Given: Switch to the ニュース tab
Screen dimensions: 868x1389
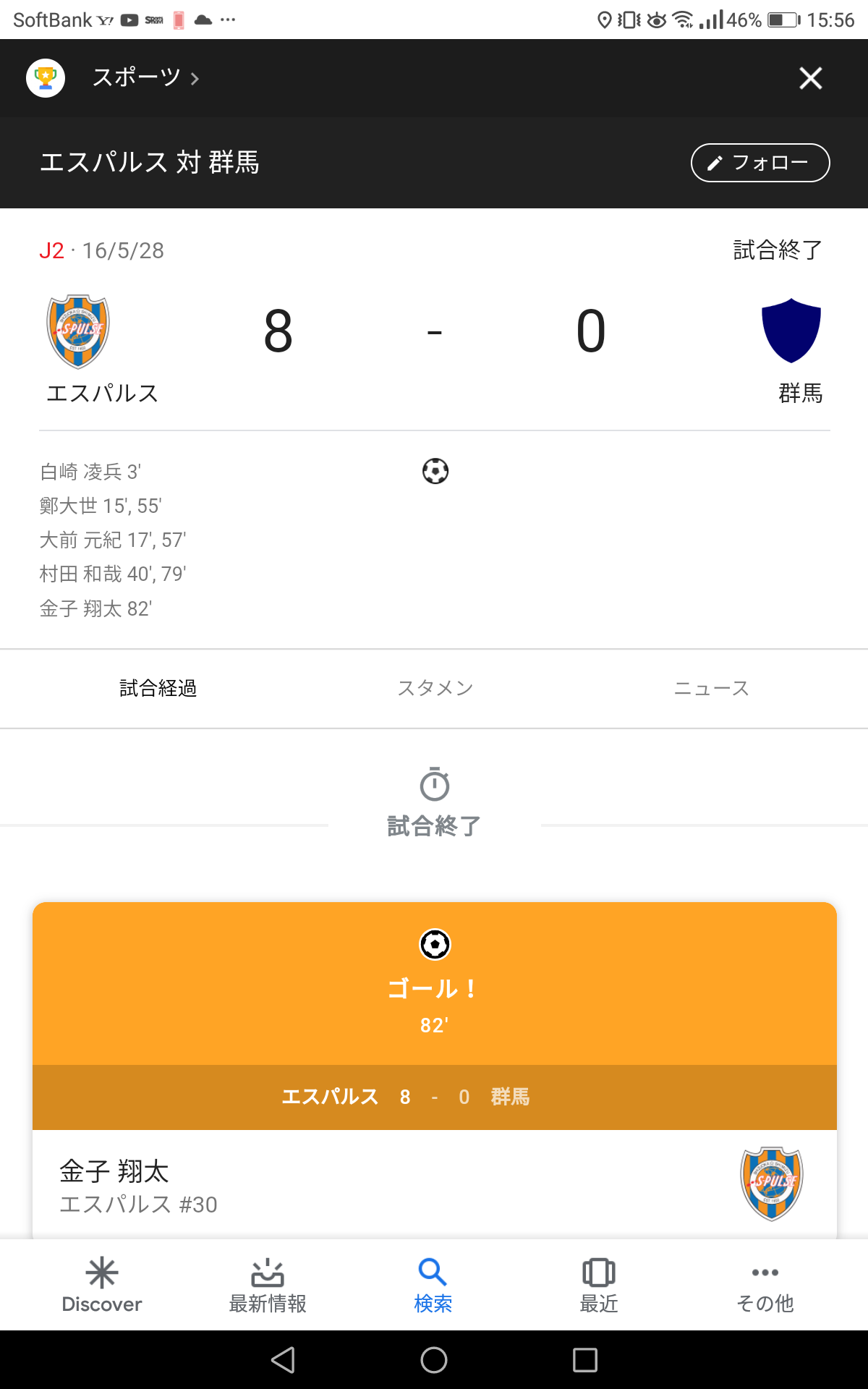Looking at the screenshot, I should click(711, 688).
